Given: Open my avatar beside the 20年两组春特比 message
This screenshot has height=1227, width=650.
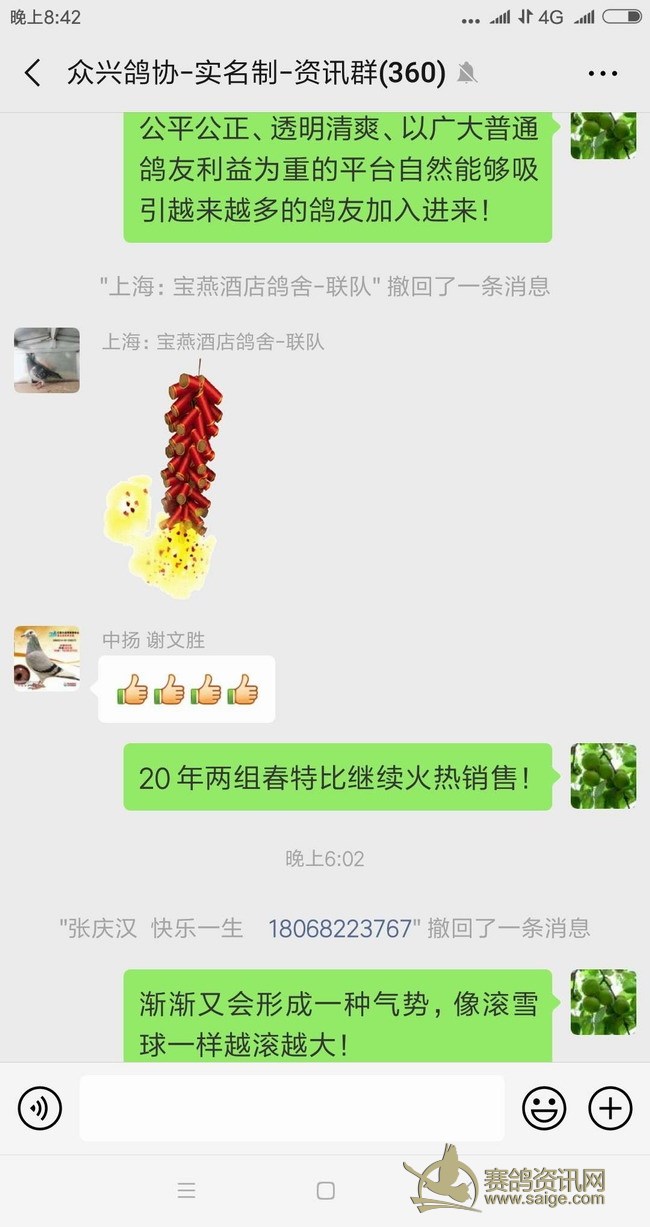Looking at the screenshot, I should tap(603, 776).
